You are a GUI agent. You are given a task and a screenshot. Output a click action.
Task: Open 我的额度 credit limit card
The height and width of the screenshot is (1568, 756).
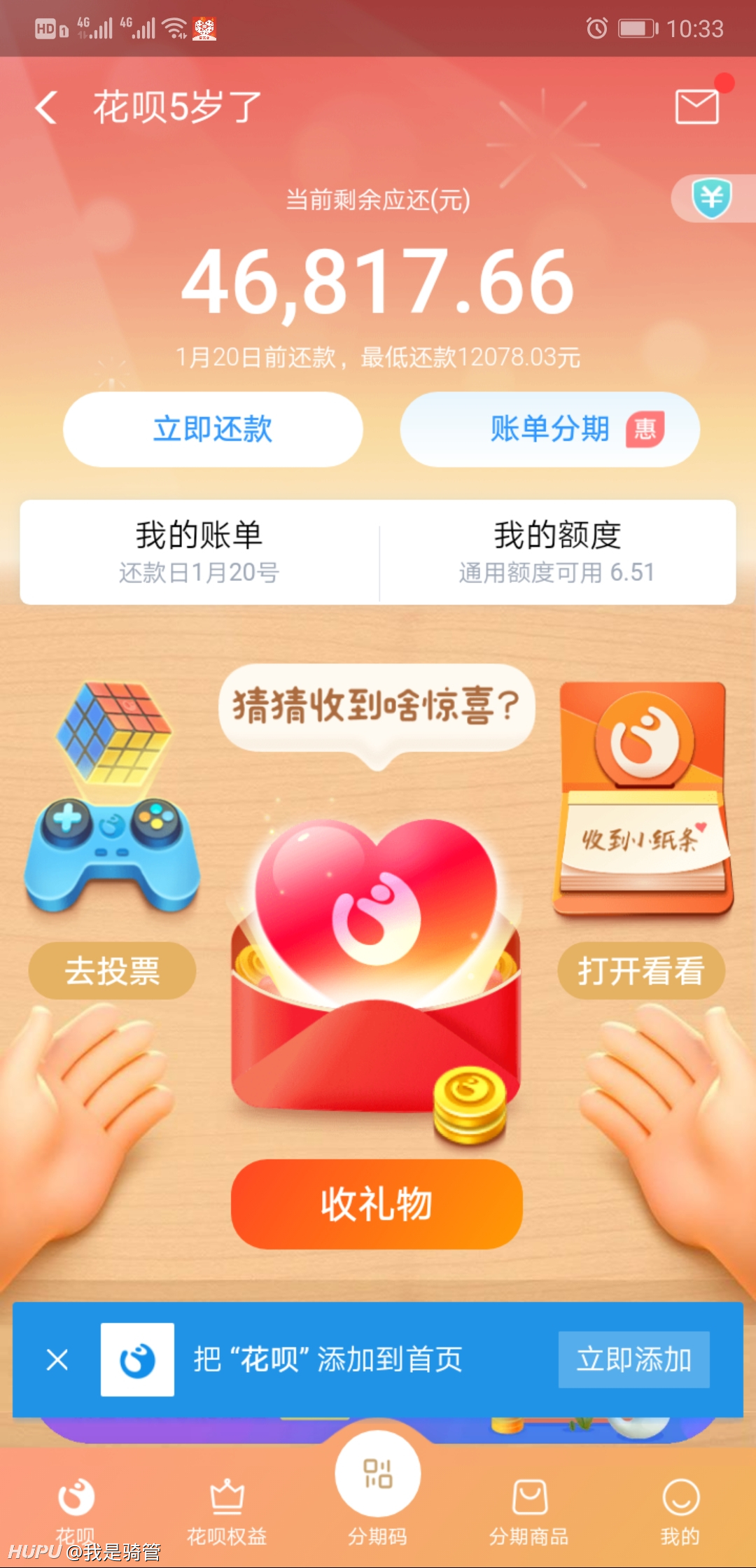[557, 552]
